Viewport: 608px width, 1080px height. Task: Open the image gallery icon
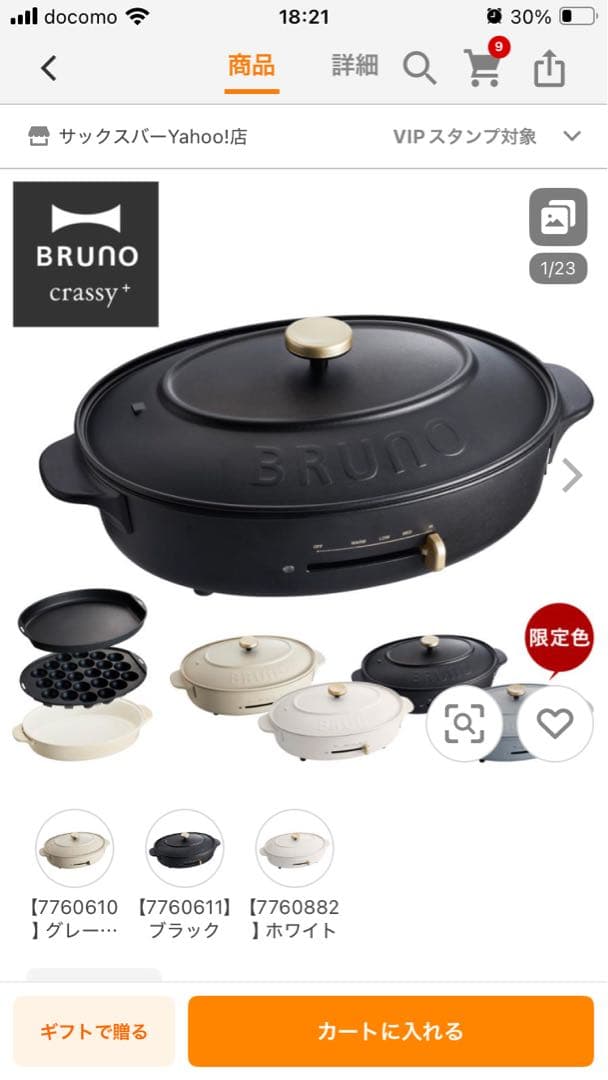point(557,217)
